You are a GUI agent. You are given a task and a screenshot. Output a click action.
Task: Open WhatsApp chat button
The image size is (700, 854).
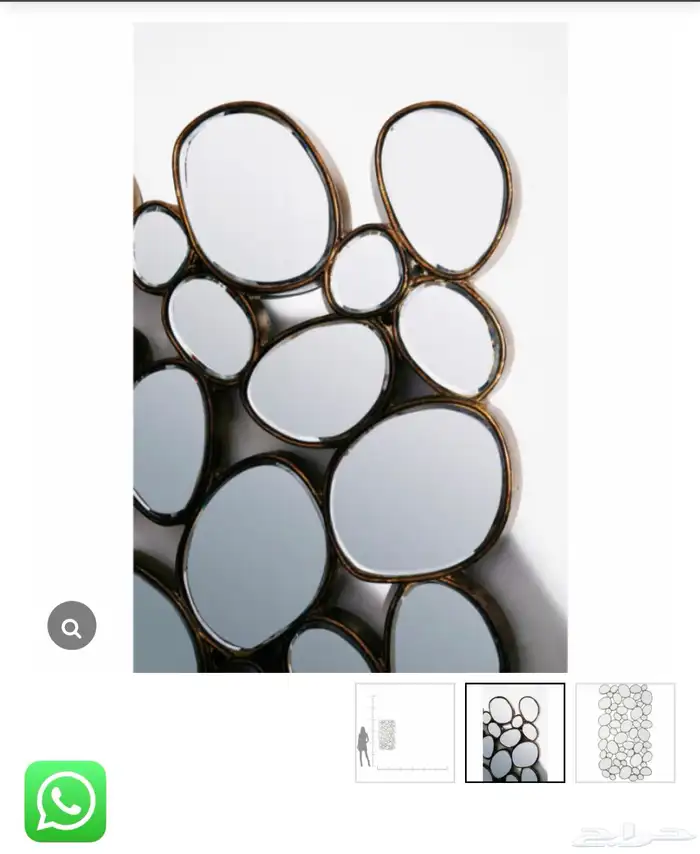pos(65,801)
